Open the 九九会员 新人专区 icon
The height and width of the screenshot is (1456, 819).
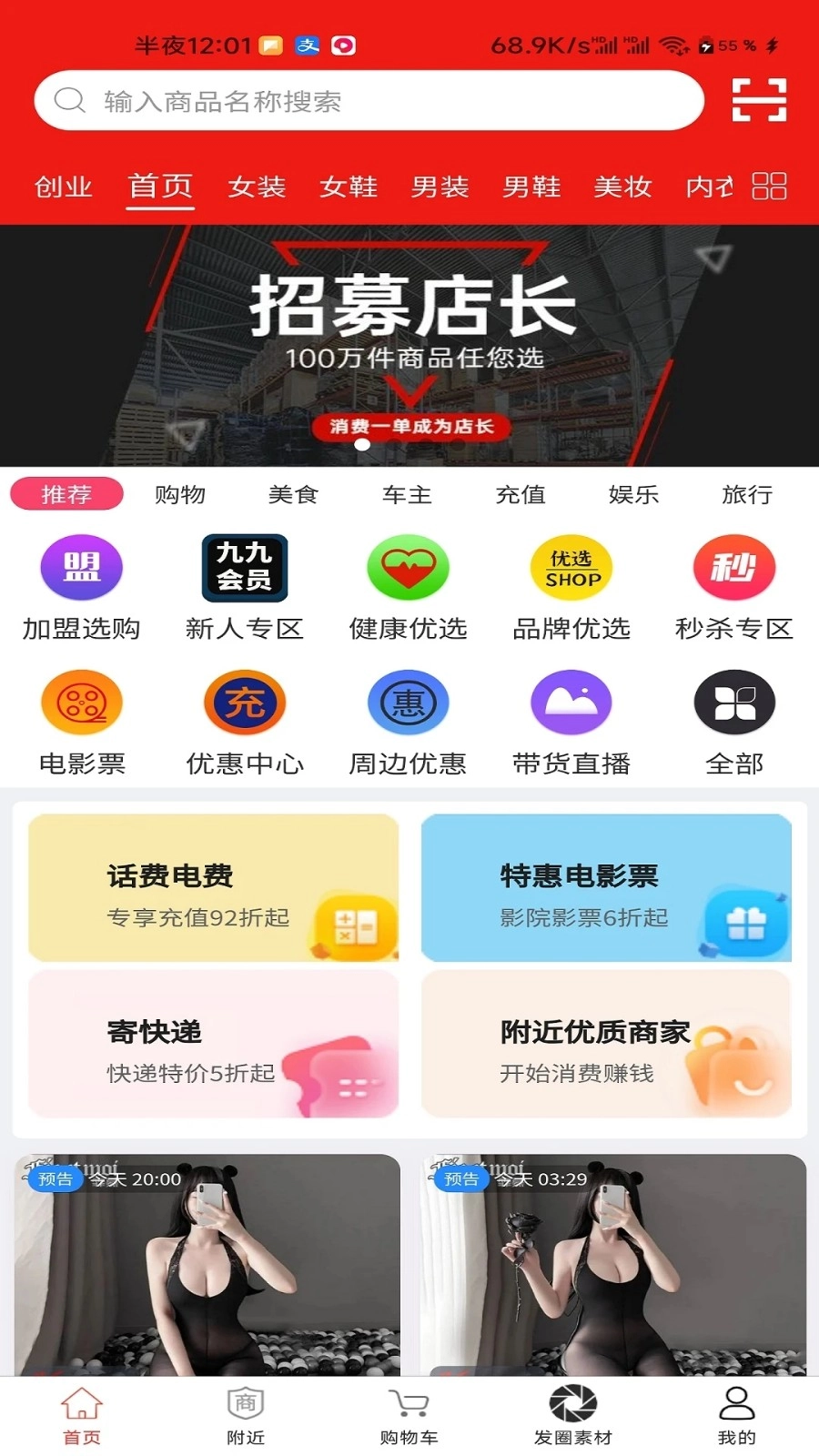244,566
